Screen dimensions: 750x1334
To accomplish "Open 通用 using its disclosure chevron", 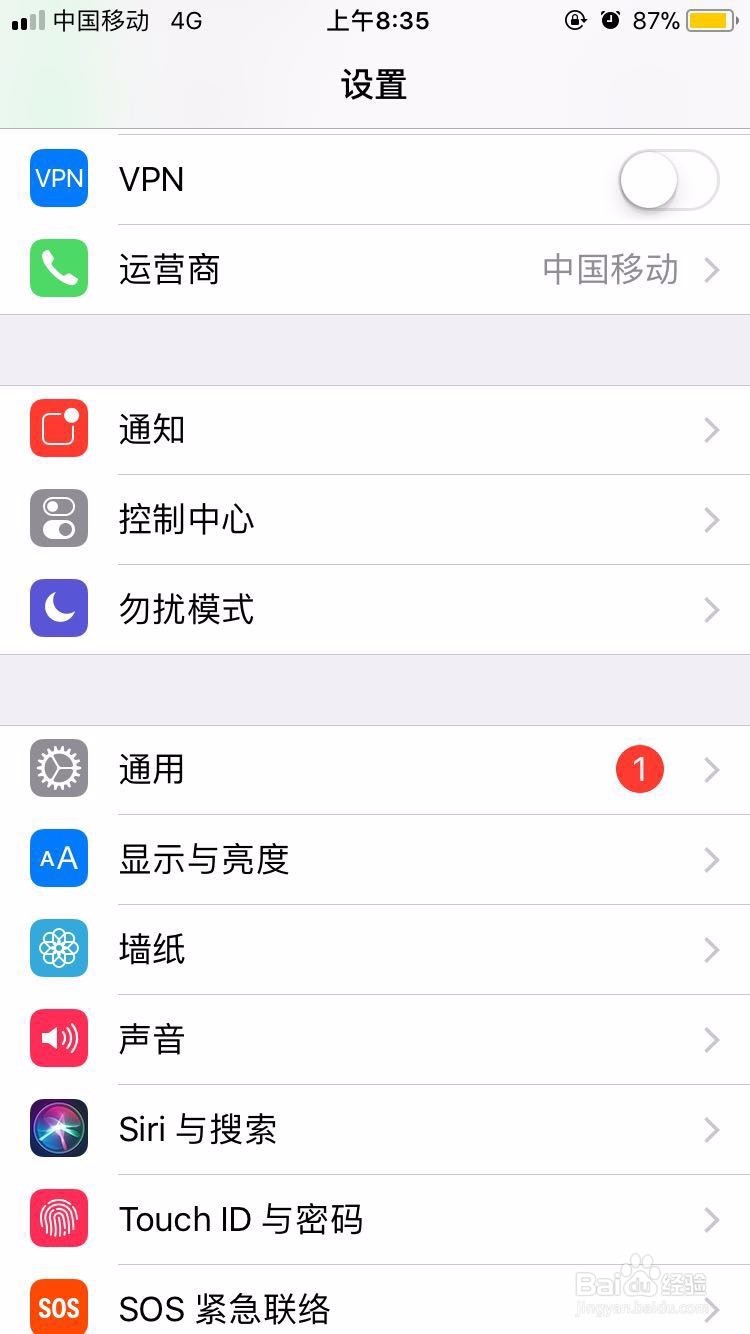I will click(712, 769).
